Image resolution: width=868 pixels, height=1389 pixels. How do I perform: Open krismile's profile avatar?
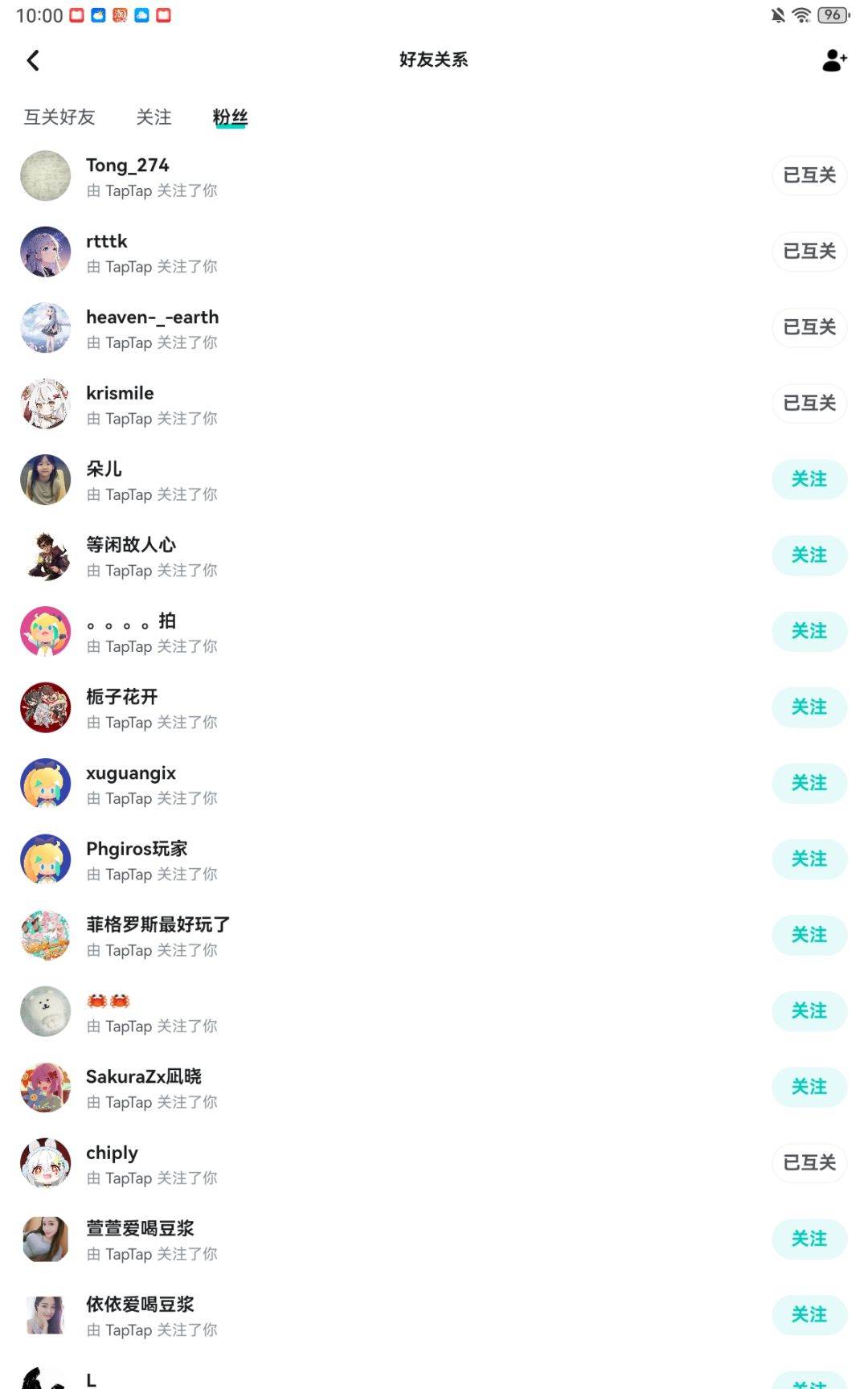(45, 404)
